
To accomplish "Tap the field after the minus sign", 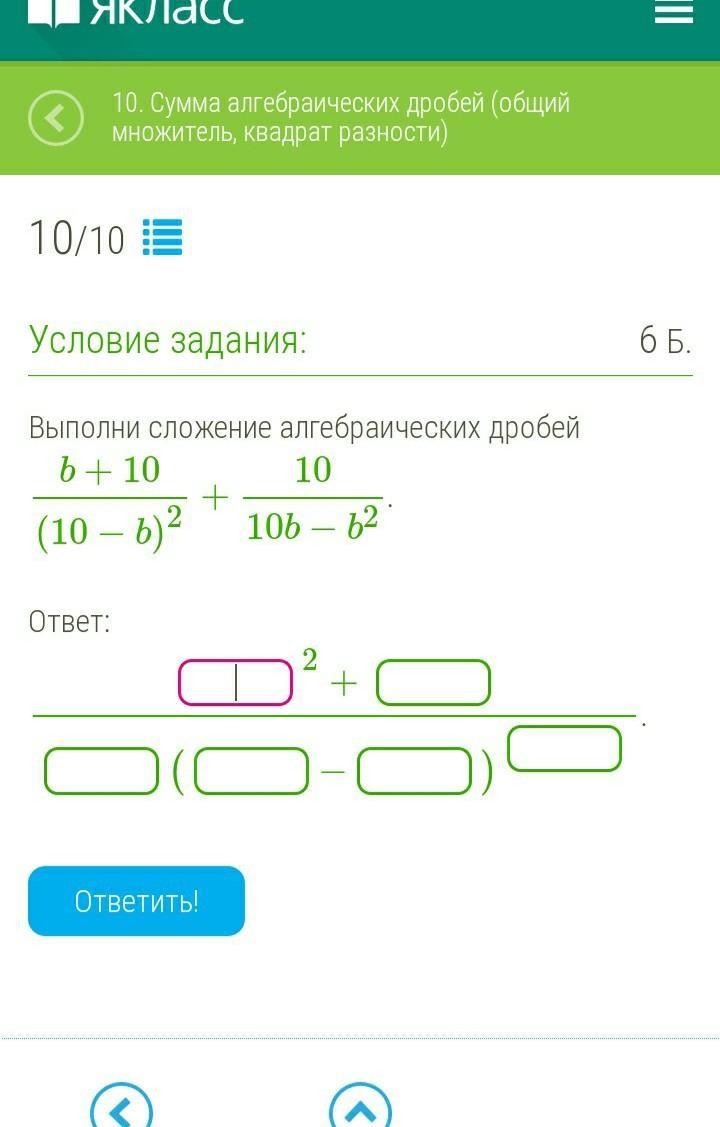I will click(x=414, y=771).
